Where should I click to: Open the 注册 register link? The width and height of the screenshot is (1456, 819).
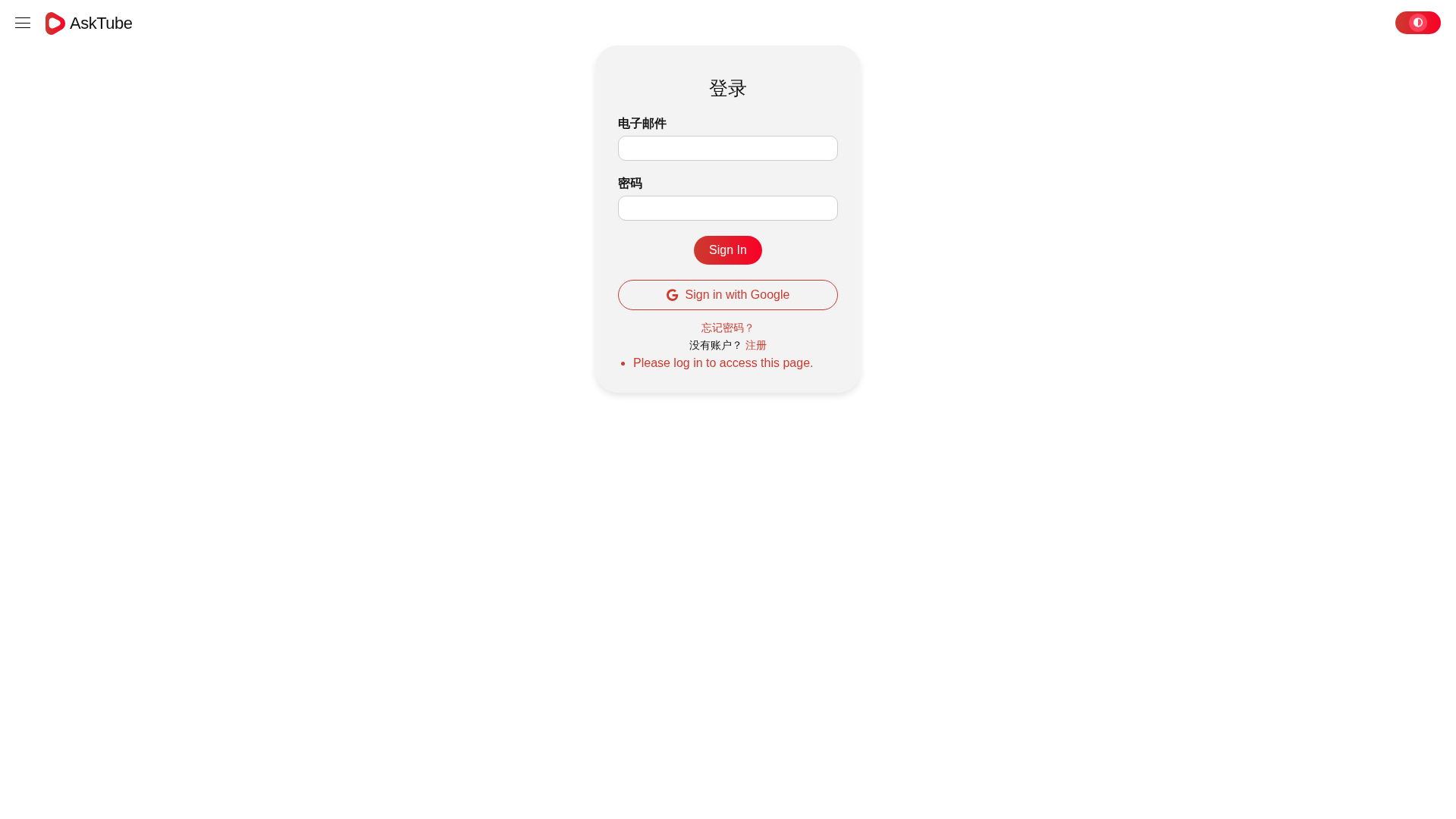pos(755,345)
